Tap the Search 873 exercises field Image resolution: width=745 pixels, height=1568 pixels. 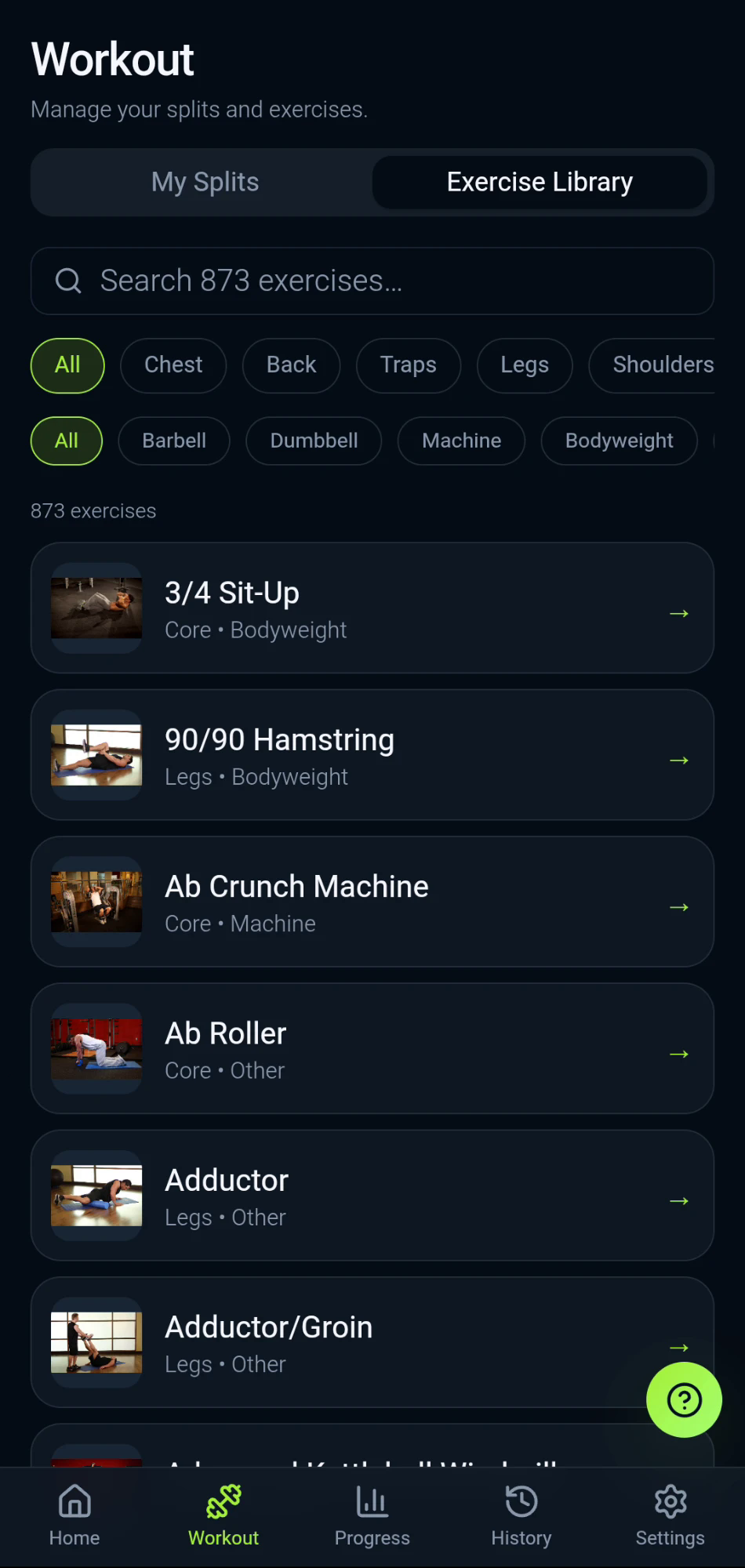[x=372, y=281]
